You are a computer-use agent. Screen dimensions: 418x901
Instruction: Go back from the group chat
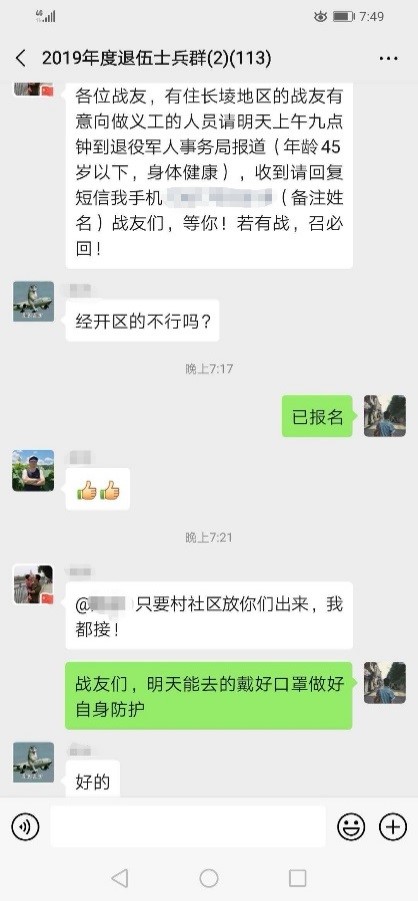coord(21,58)
